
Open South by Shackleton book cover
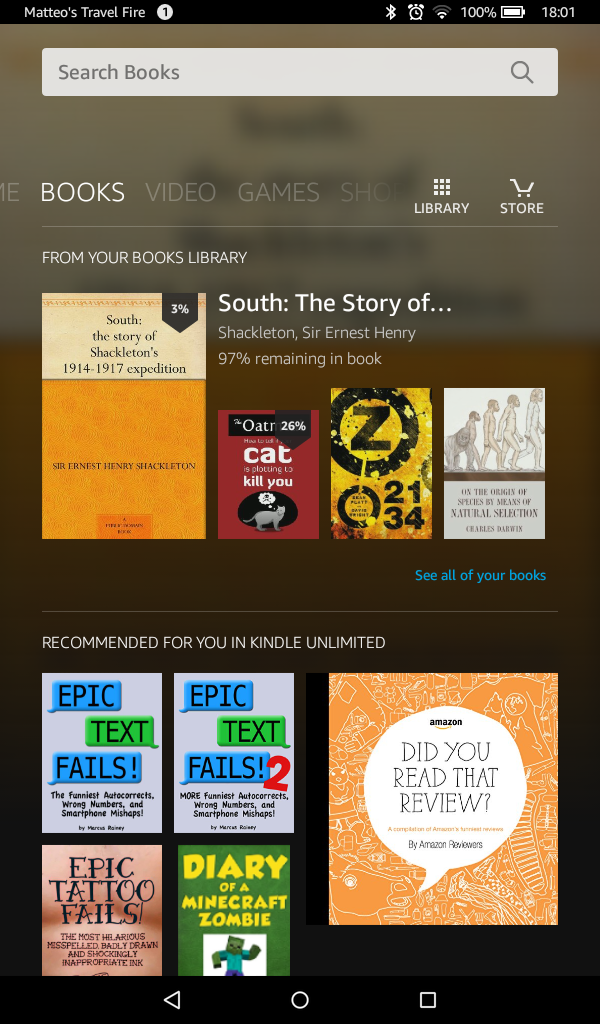pos(123,416)
